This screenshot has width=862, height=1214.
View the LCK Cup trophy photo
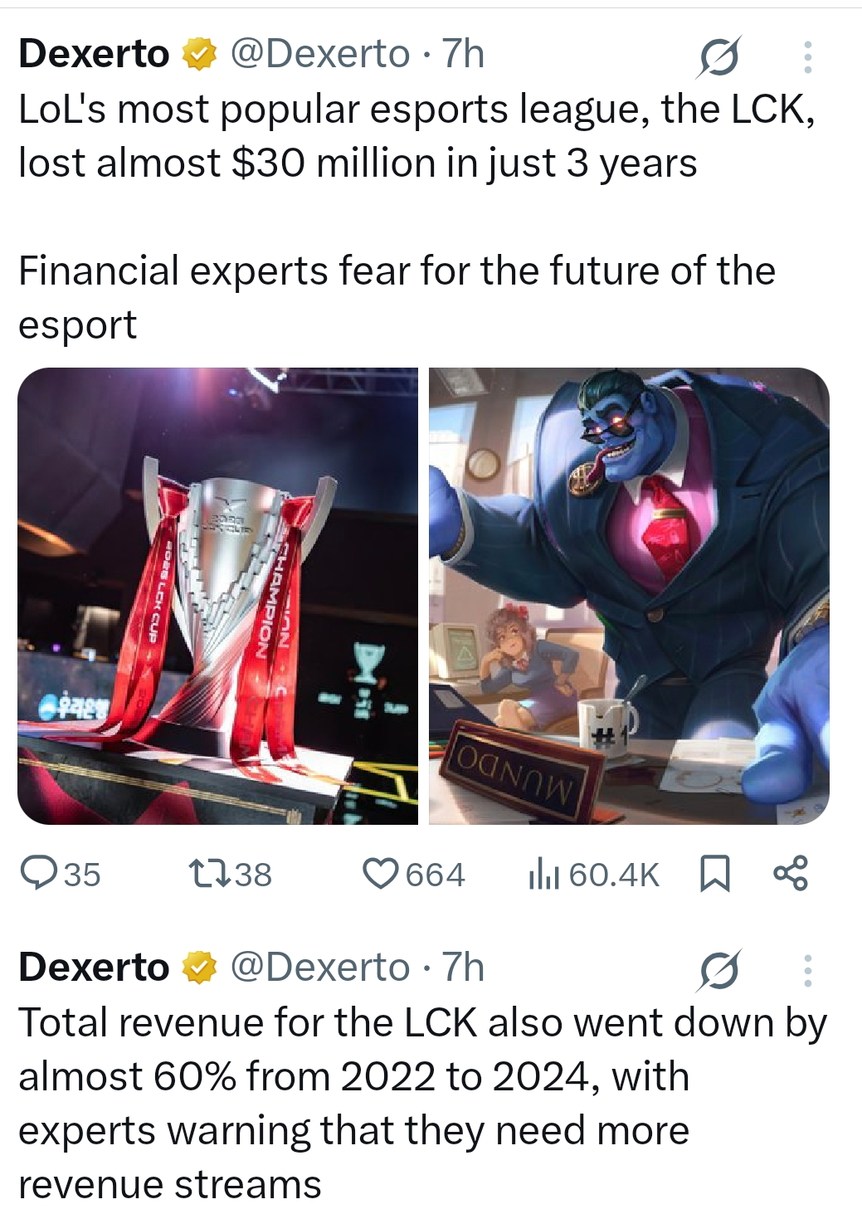pyautogui.click(x=218, y=596)
